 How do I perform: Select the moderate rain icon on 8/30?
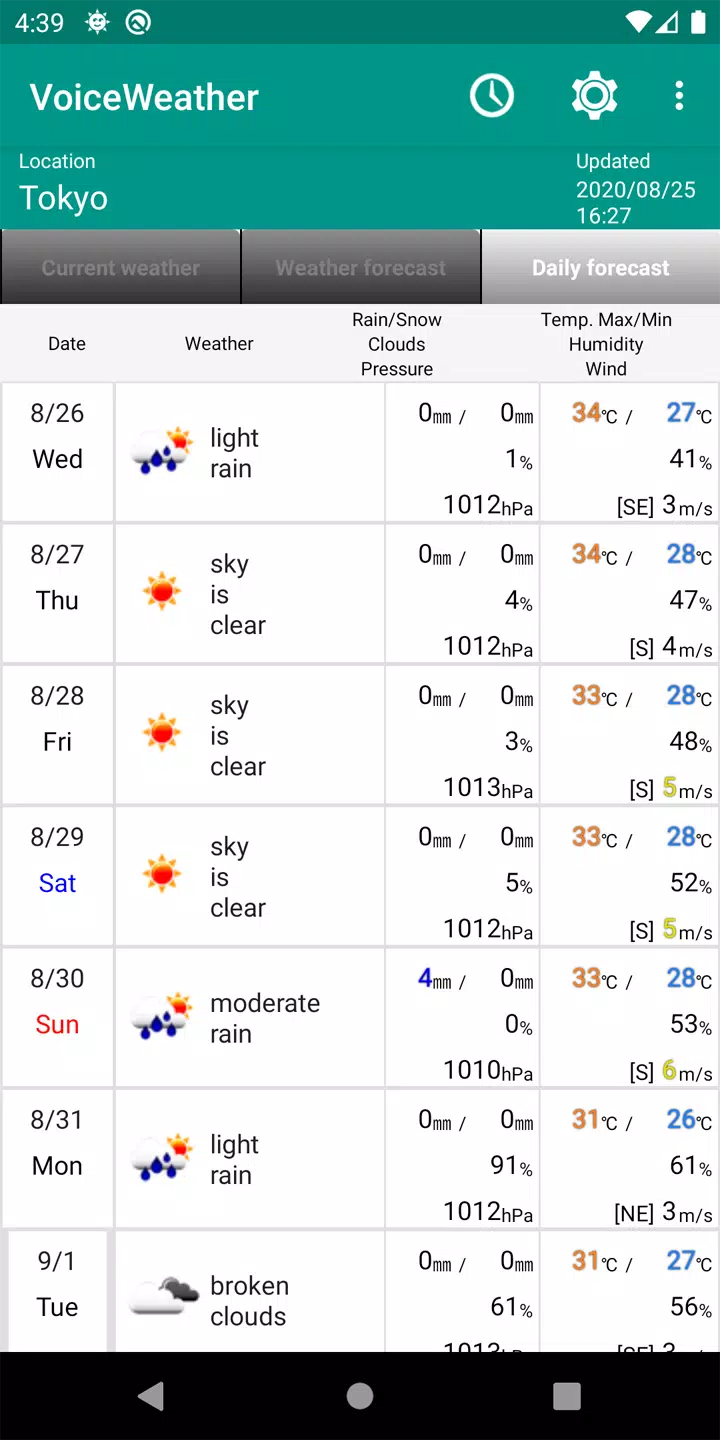[162, 1017]
